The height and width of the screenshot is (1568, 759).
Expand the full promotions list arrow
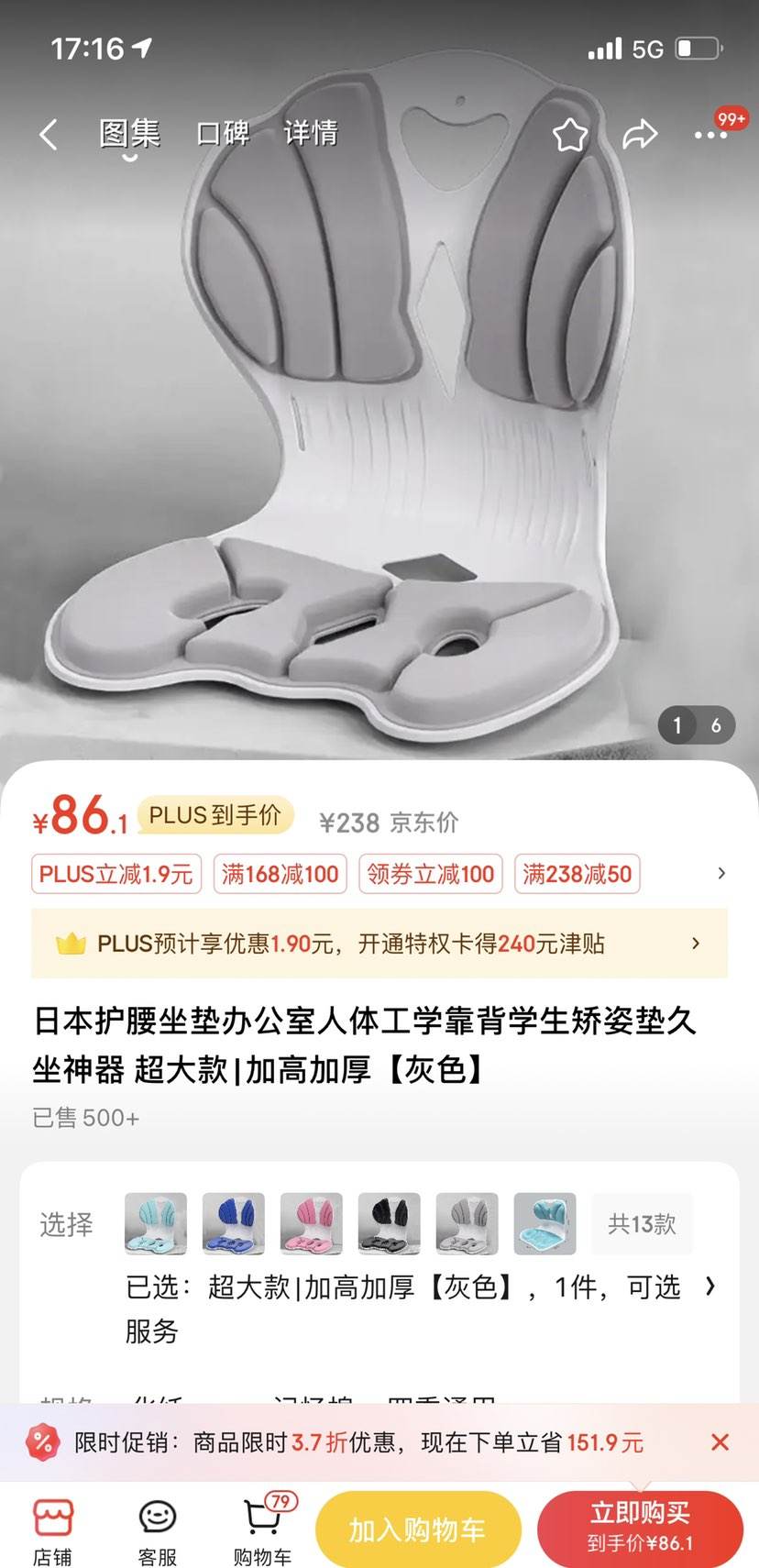(721, 873)
